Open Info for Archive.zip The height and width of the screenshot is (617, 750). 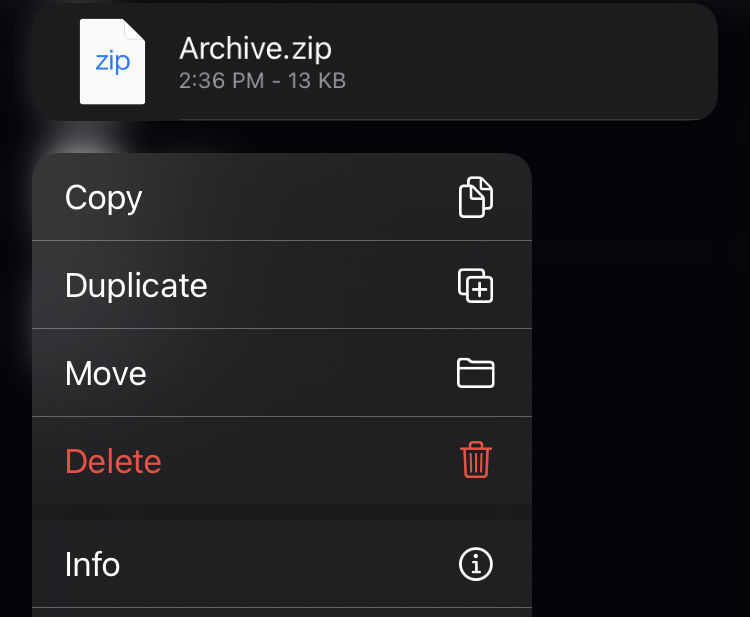(281, 564)
